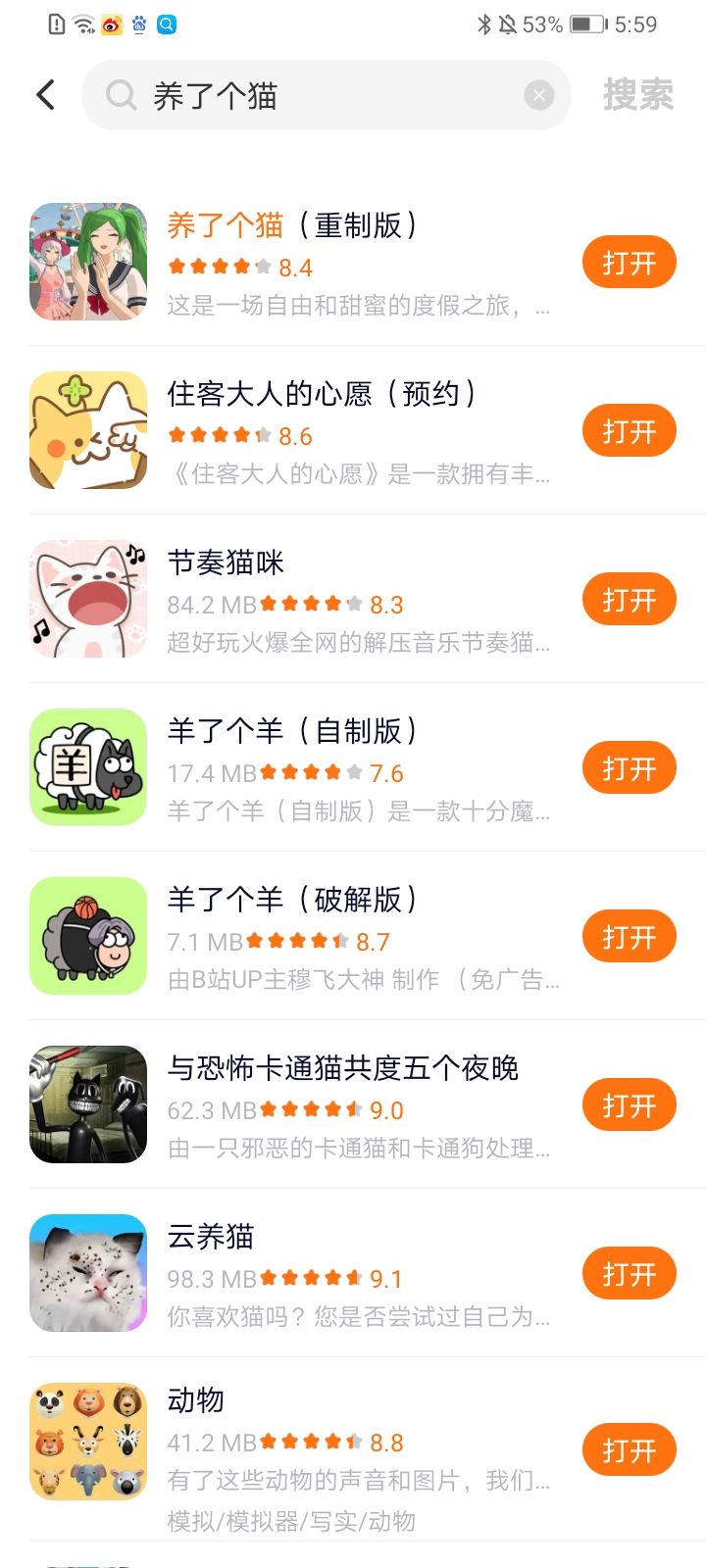Tap 打开 beside 住客大人的心愿（预约）

click(x=629, y=431)
